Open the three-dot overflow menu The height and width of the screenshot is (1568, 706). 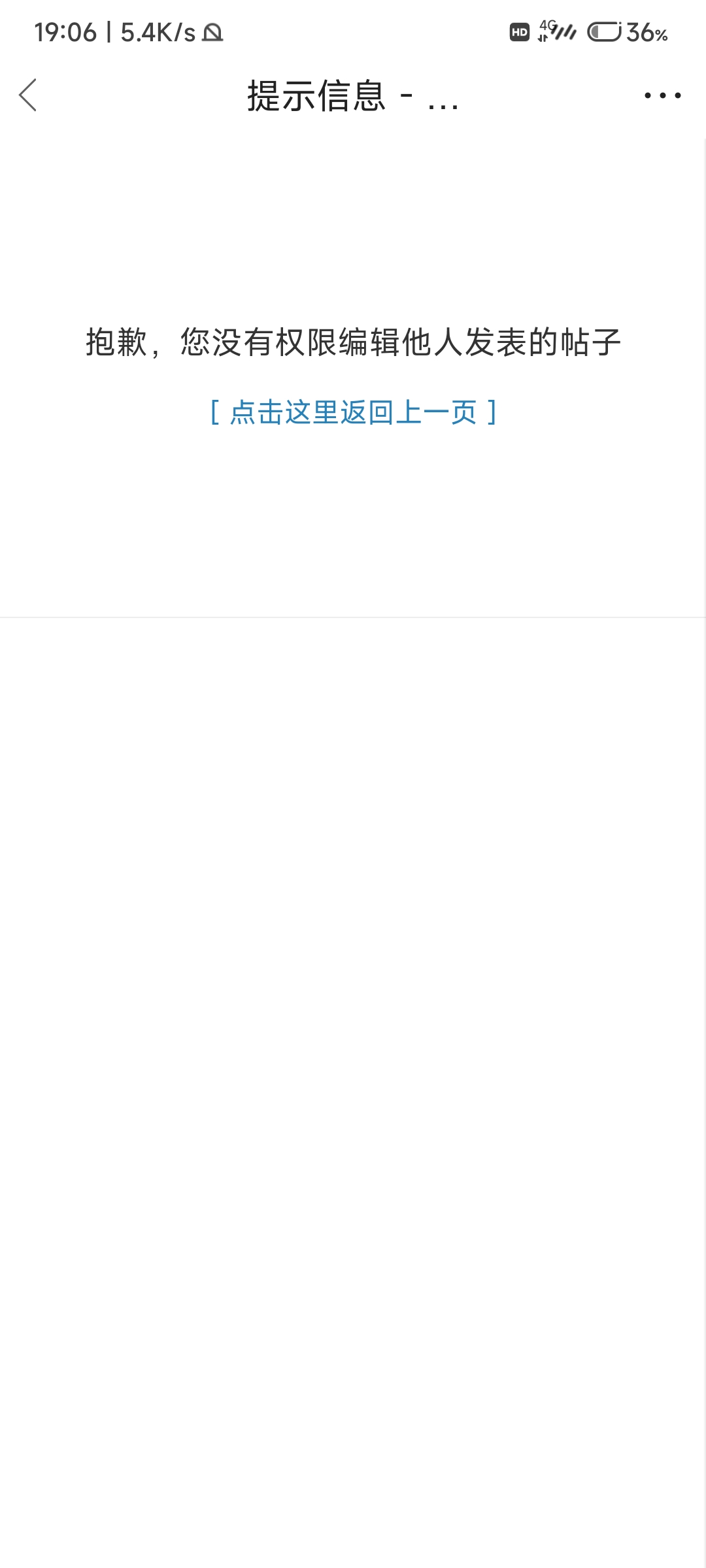[662, 95]
